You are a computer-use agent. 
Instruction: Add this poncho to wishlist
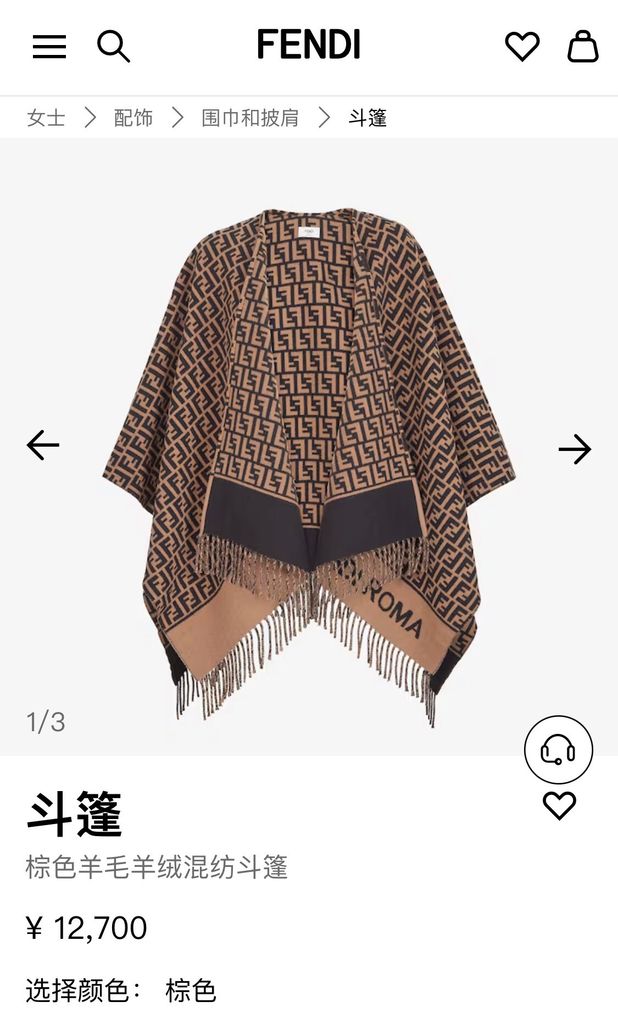[x=559, y=806]
